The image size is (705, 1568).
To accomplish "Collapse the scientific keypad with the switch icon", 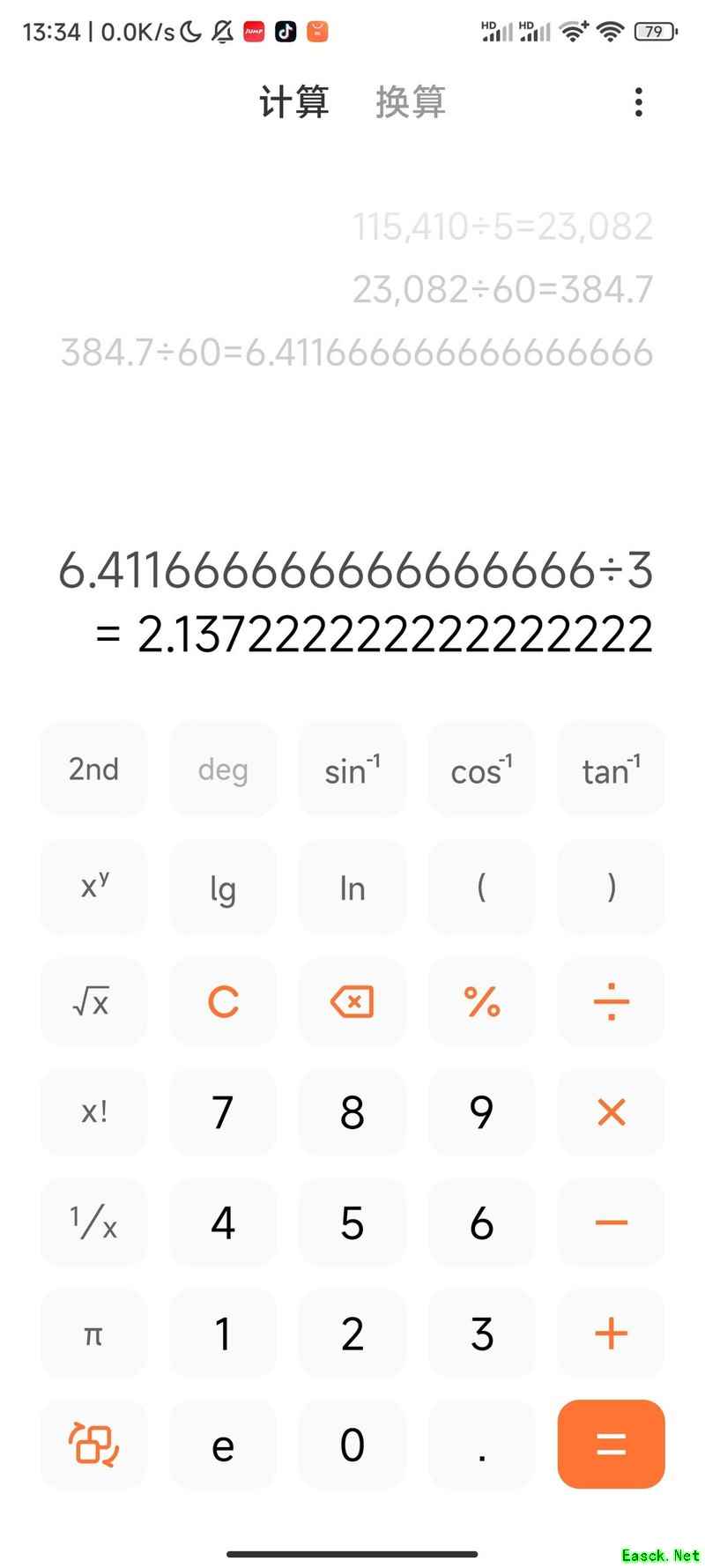I will click(93, 1444).
